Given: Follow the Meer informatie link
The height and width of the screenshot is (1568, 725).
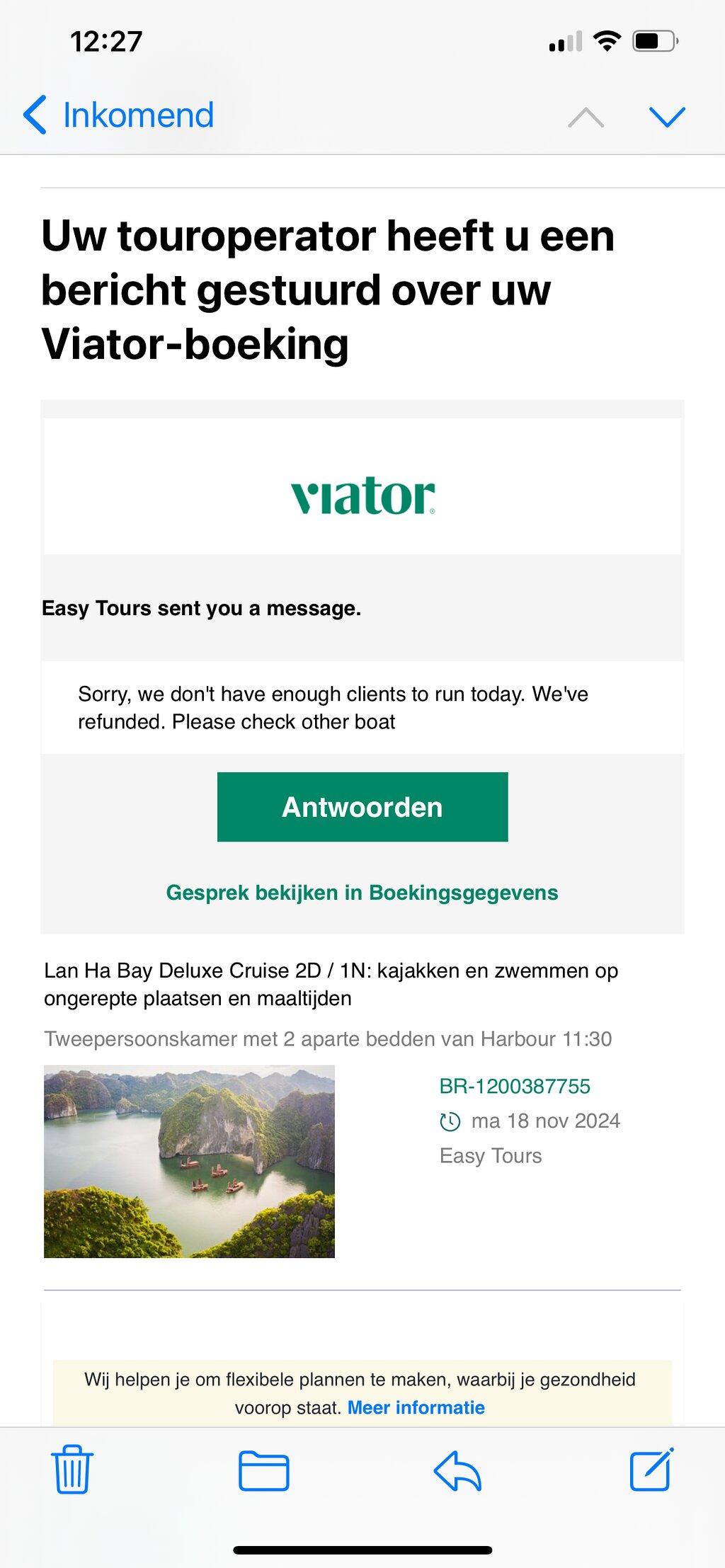Looking at the screenshot, I should [x=416, y=1407].
